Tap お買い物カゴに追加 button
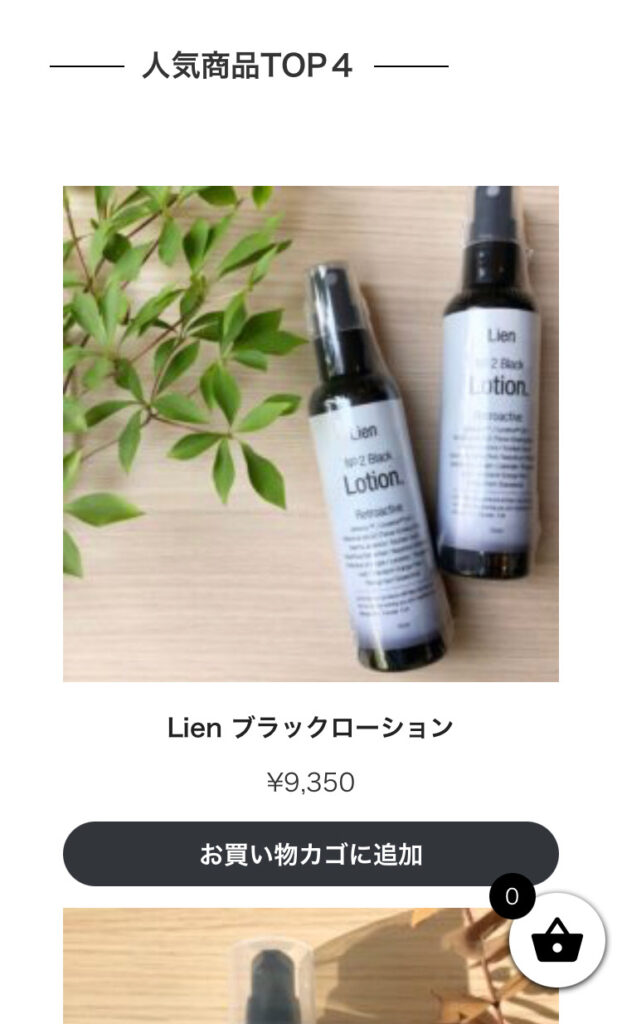622x1024 pixels. 310,854
